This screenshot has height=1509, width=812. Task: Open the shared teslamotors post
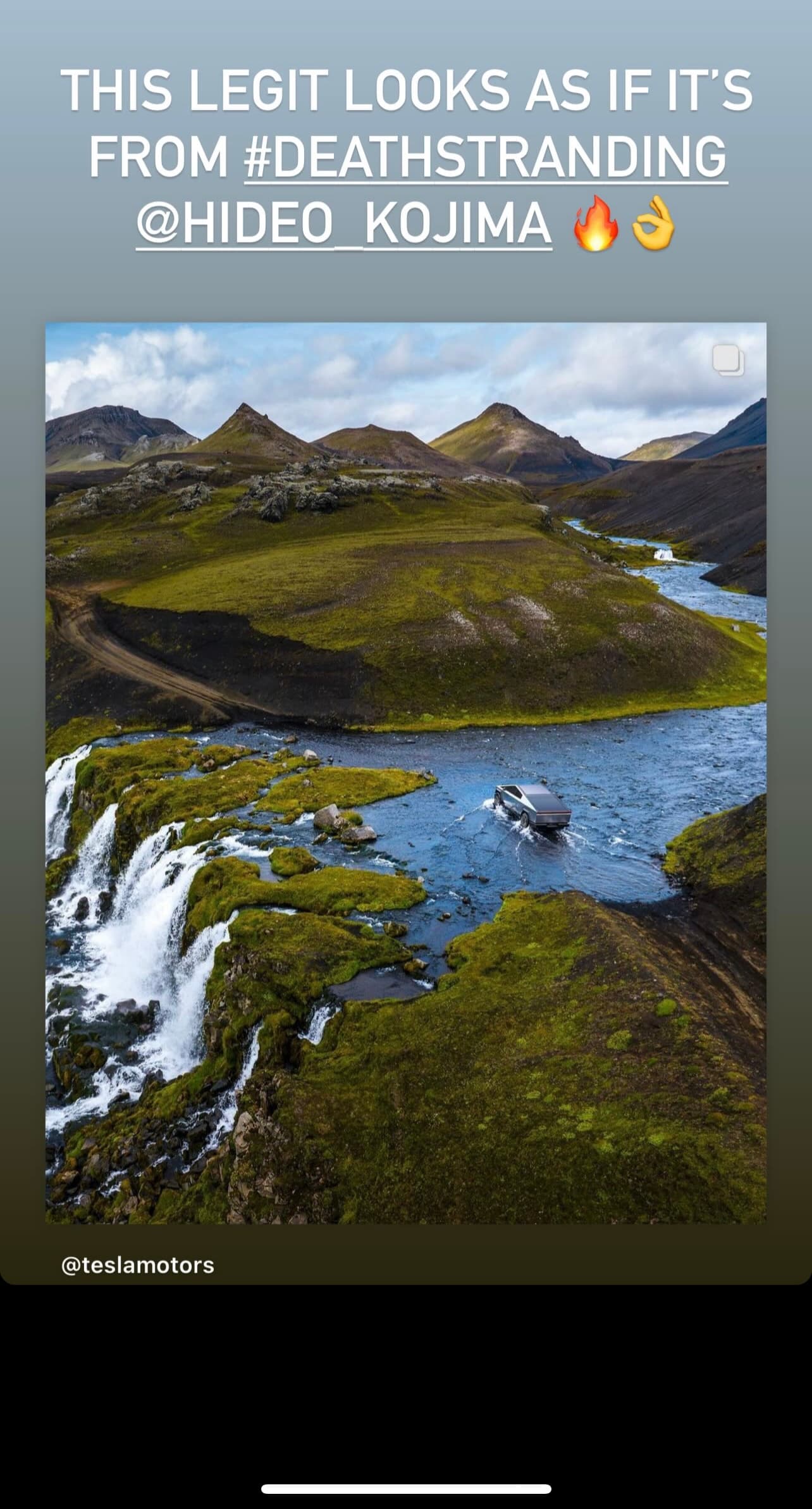click(x=405, y=773)
